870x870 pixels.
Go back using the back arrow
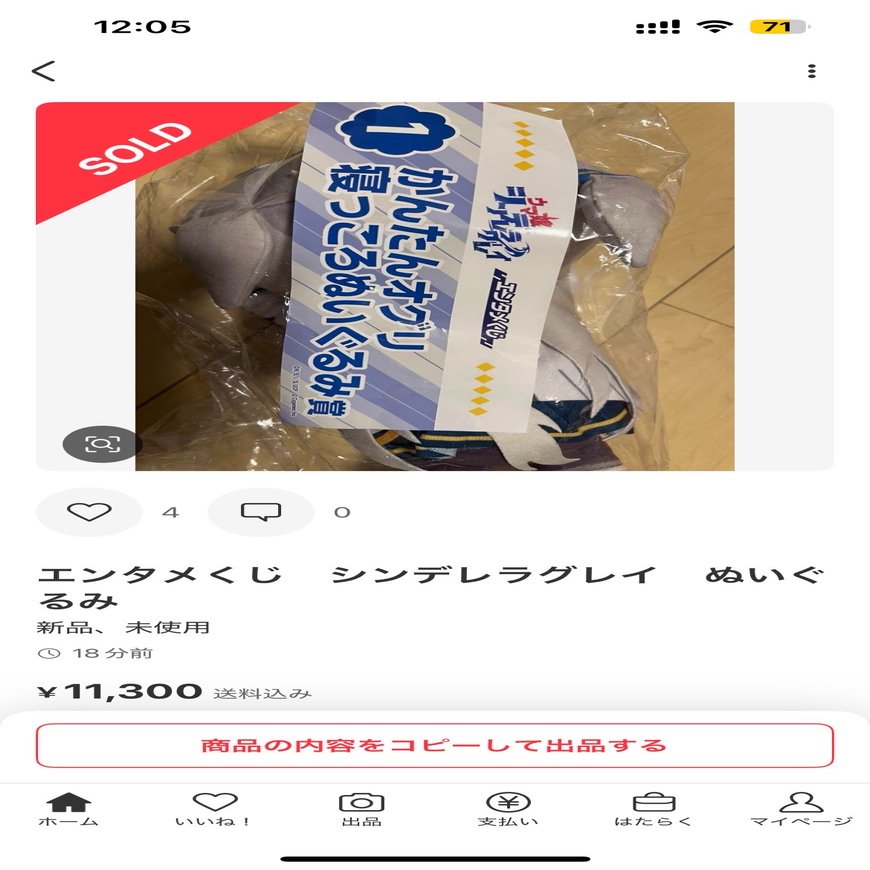pyautogui.click(x=43, y=71)
